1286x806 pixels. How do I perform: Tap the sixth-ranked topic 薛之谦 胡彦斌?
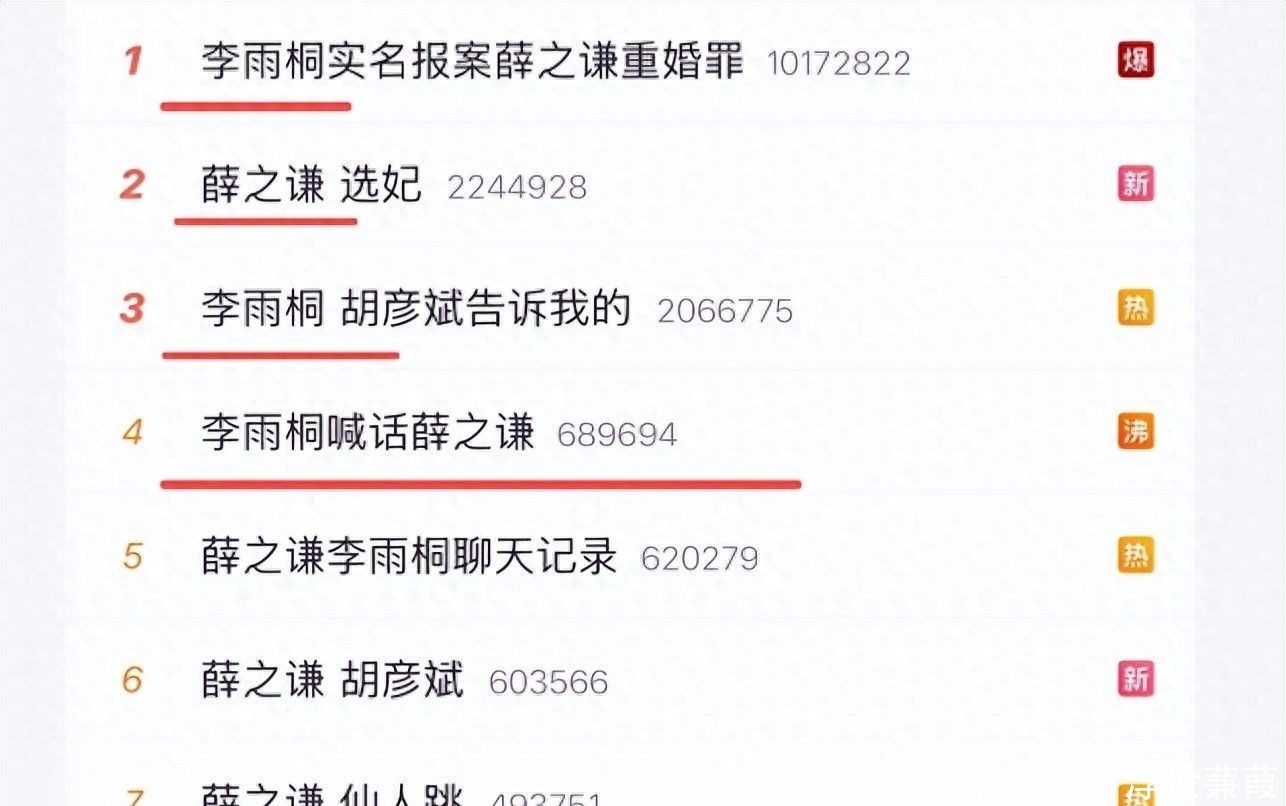[x=333, y=681]
